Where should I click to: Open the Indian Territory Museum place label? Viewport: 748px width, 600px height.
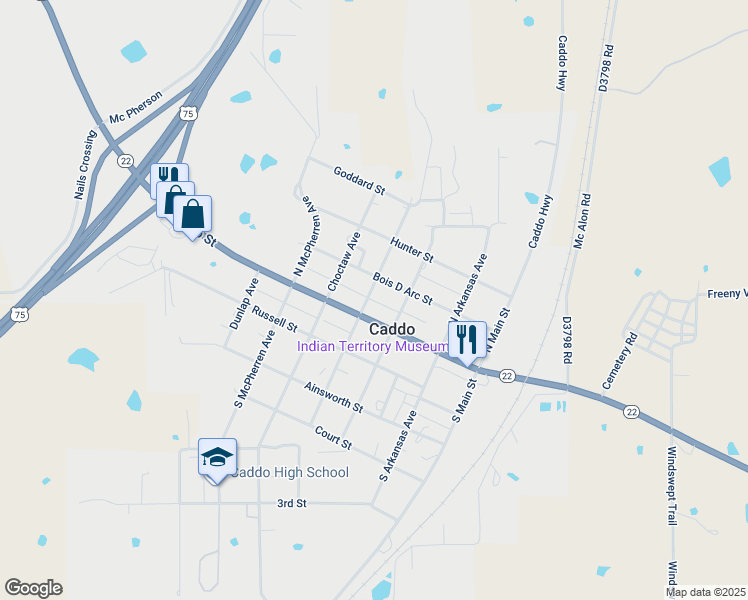(x=372, y=346)
